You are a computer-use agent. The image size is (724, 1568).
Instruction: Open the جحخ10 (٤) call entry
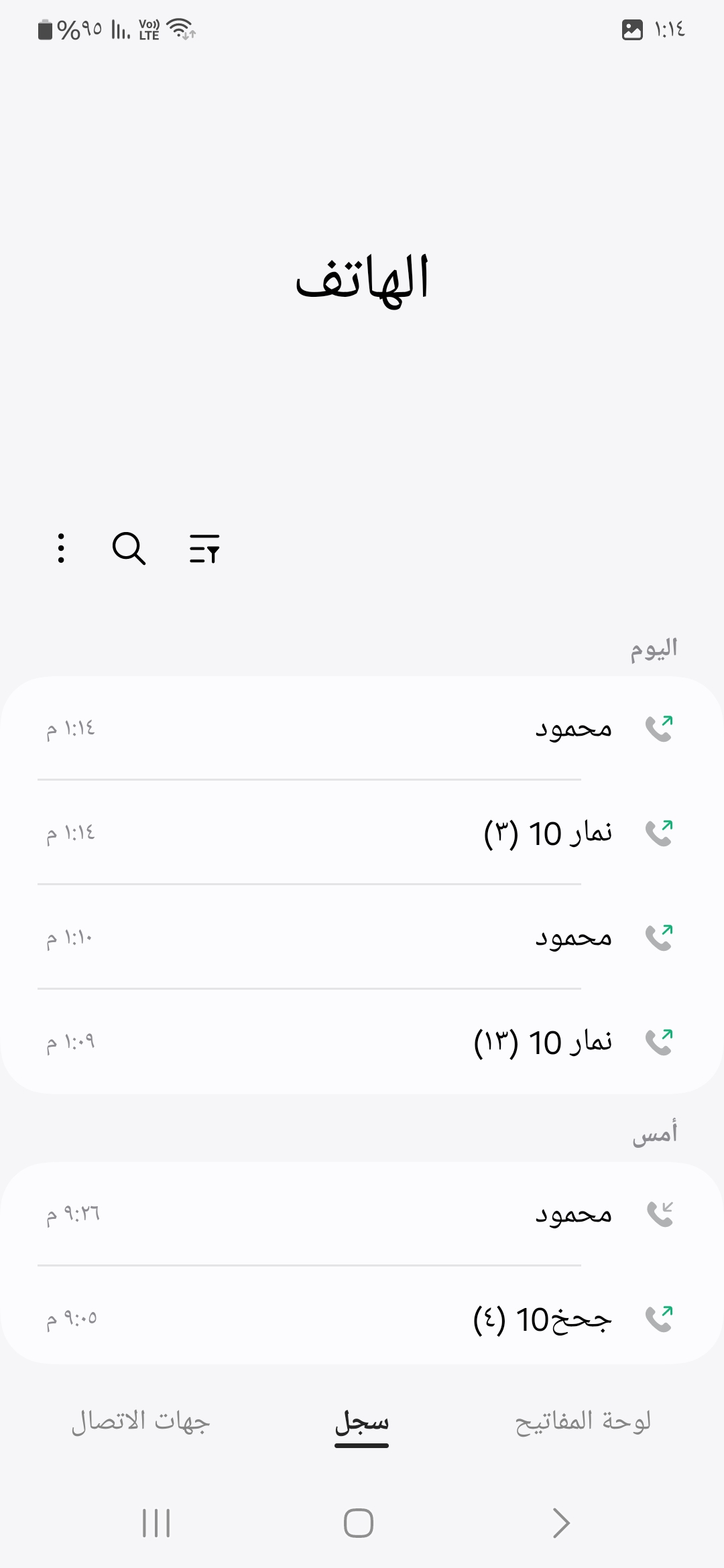362,1316
